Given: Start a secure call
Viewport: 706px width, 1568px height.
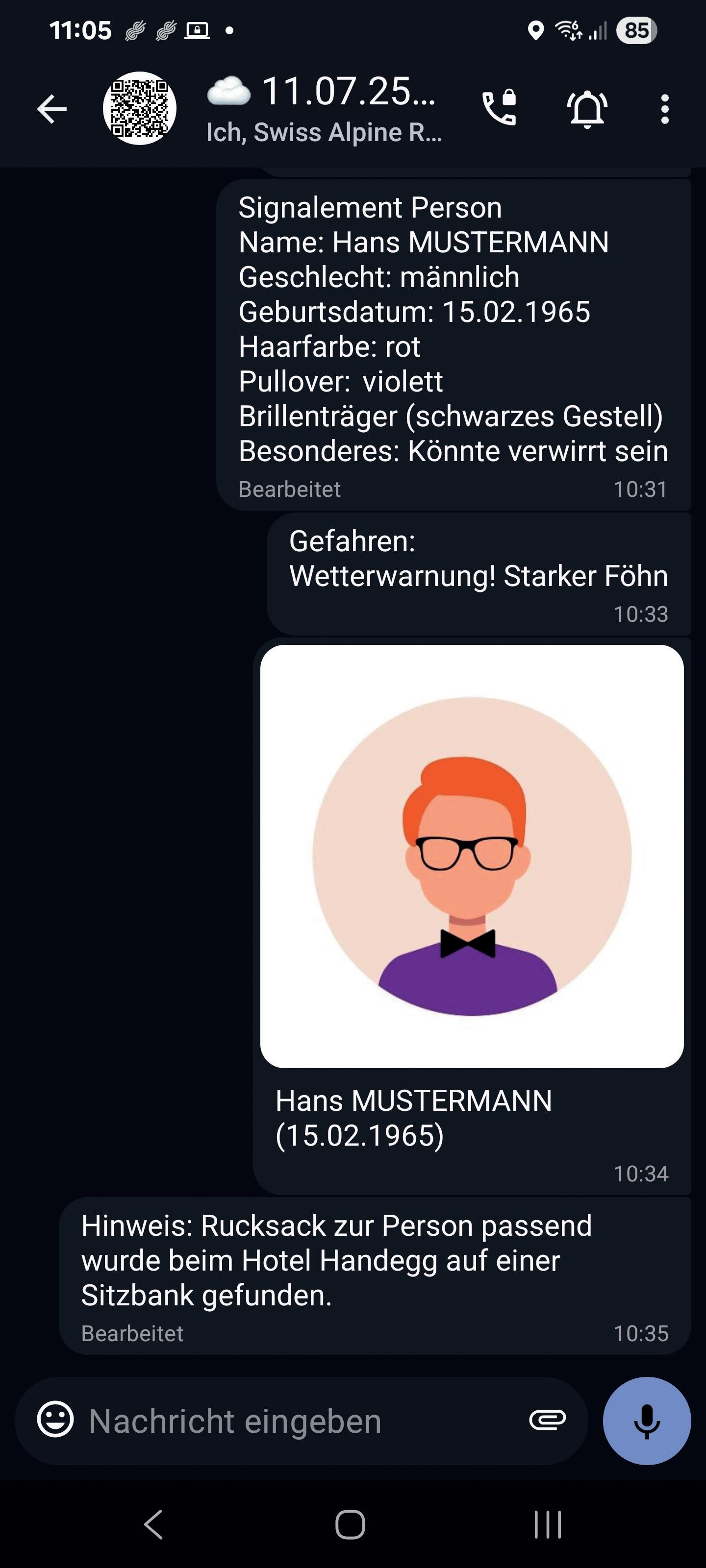Looking at the screenshot, I should coord(500,108).
